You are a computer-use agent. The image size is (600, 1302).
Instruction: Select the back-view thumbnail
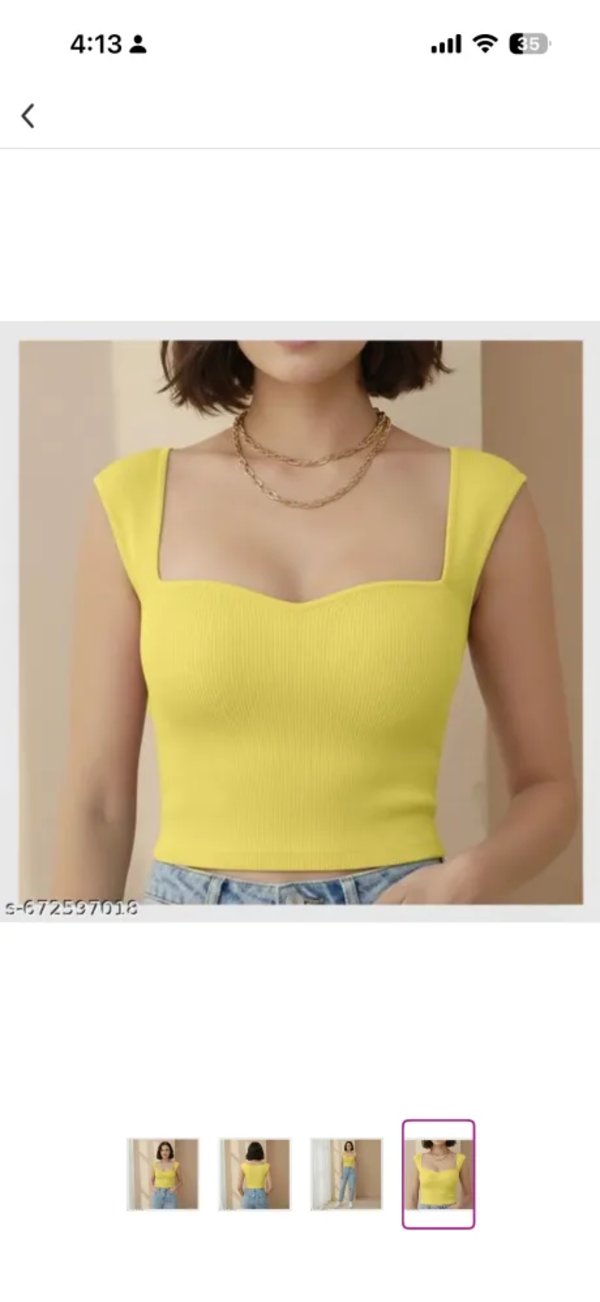[255, 1174]
